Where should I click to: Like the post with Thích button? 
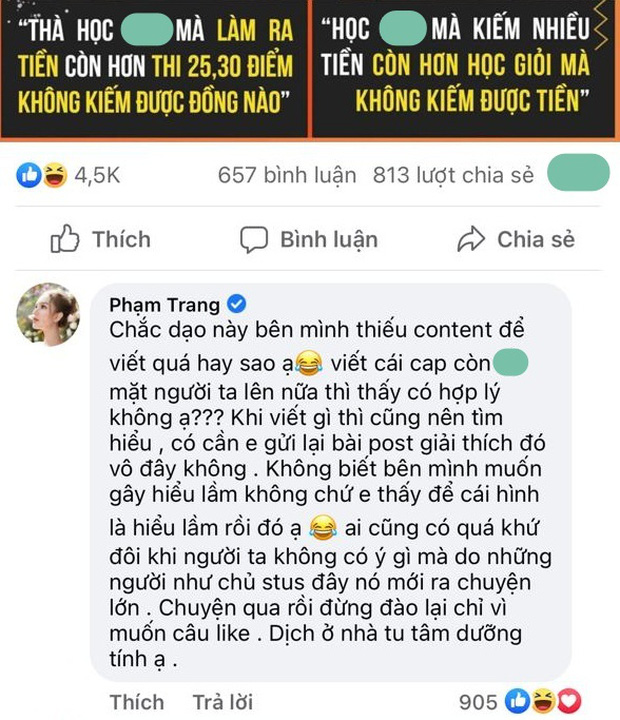click(100, 240)
